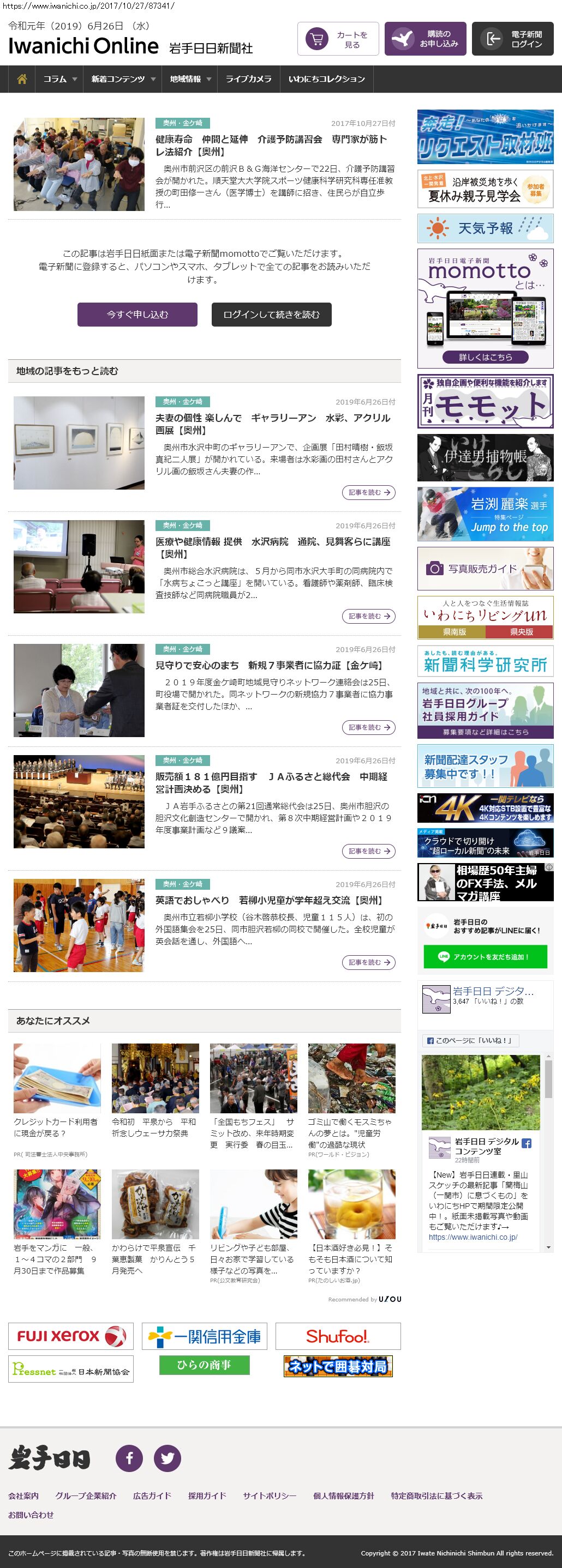Open ライブカメラ in the navbar
The height and width of the screenshot is (1568, 562).
pyautogui.click(x=248, y=79)
